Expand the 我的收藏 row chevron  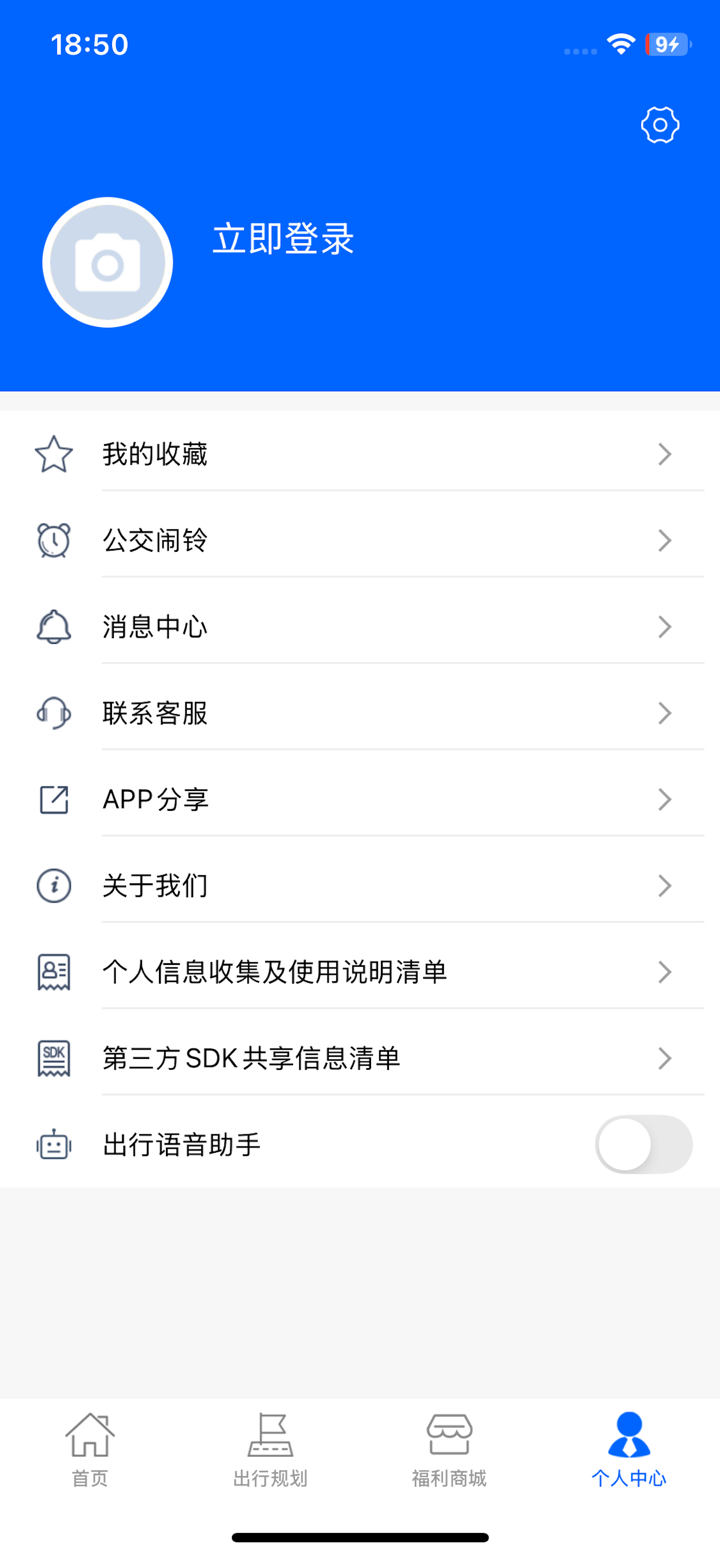click(x=664, y=454)
